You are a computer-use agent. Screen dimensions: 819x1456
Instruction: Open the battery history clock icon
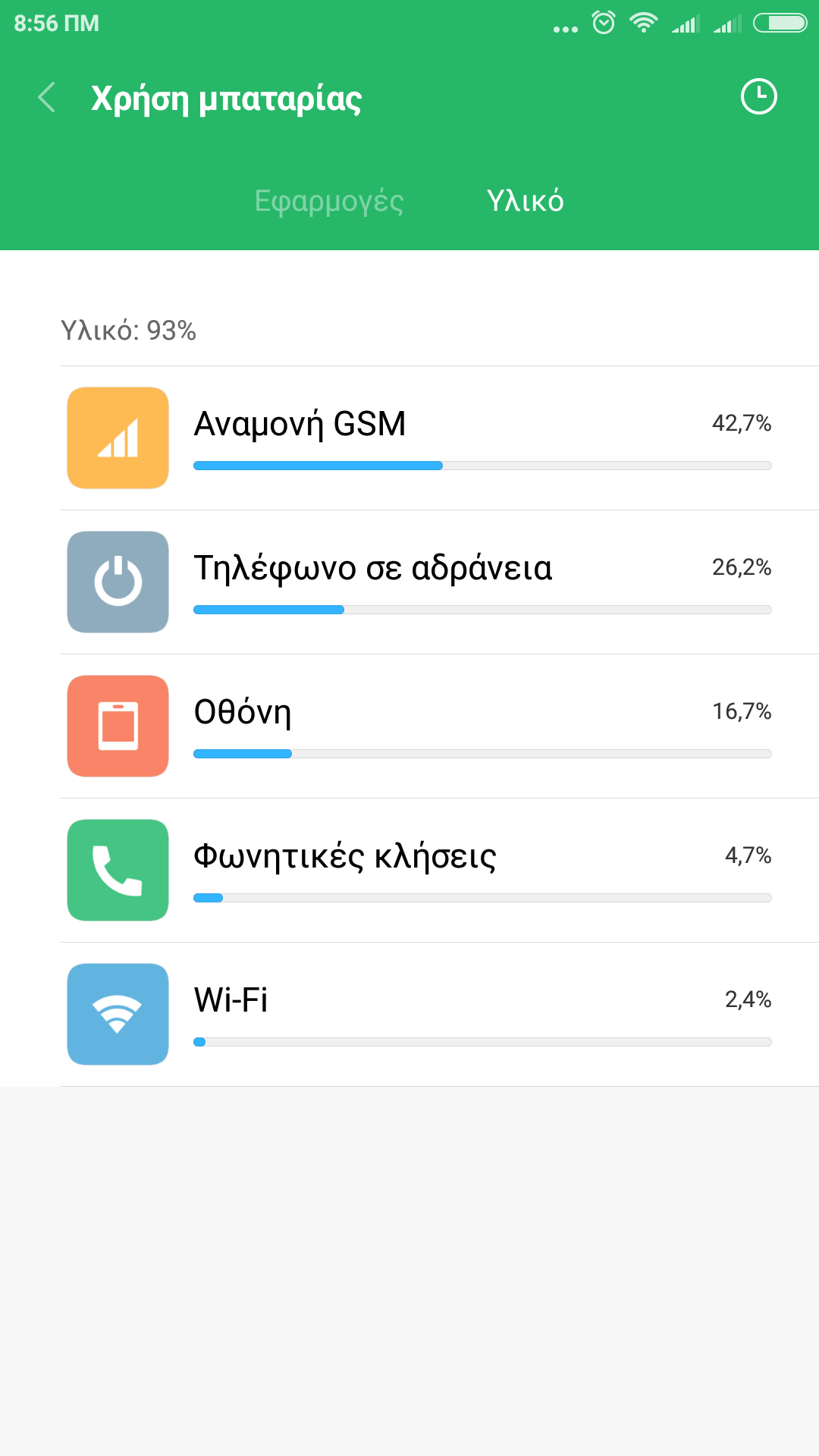pos(758,97)
